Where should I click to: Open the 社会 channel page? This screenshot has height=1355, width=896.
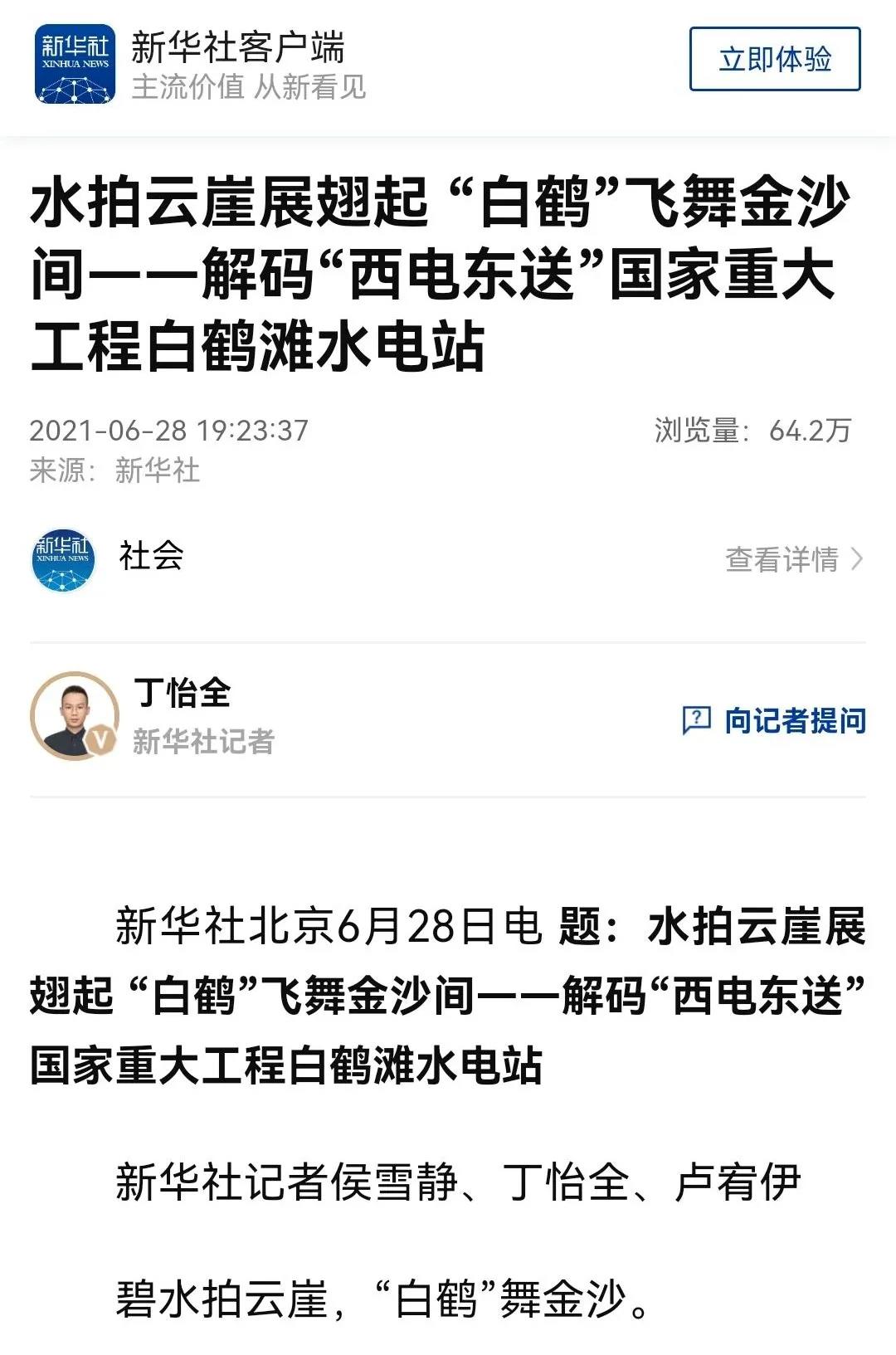tap(149, 556)
